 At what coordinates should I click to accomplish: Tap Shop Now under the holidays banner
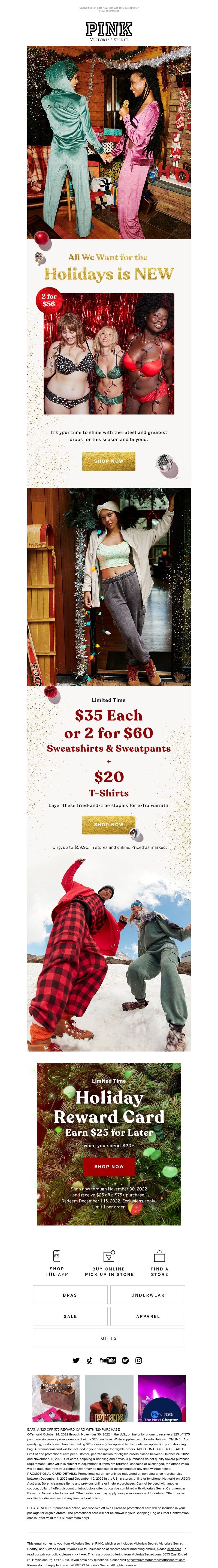click(x=108, y=461)
